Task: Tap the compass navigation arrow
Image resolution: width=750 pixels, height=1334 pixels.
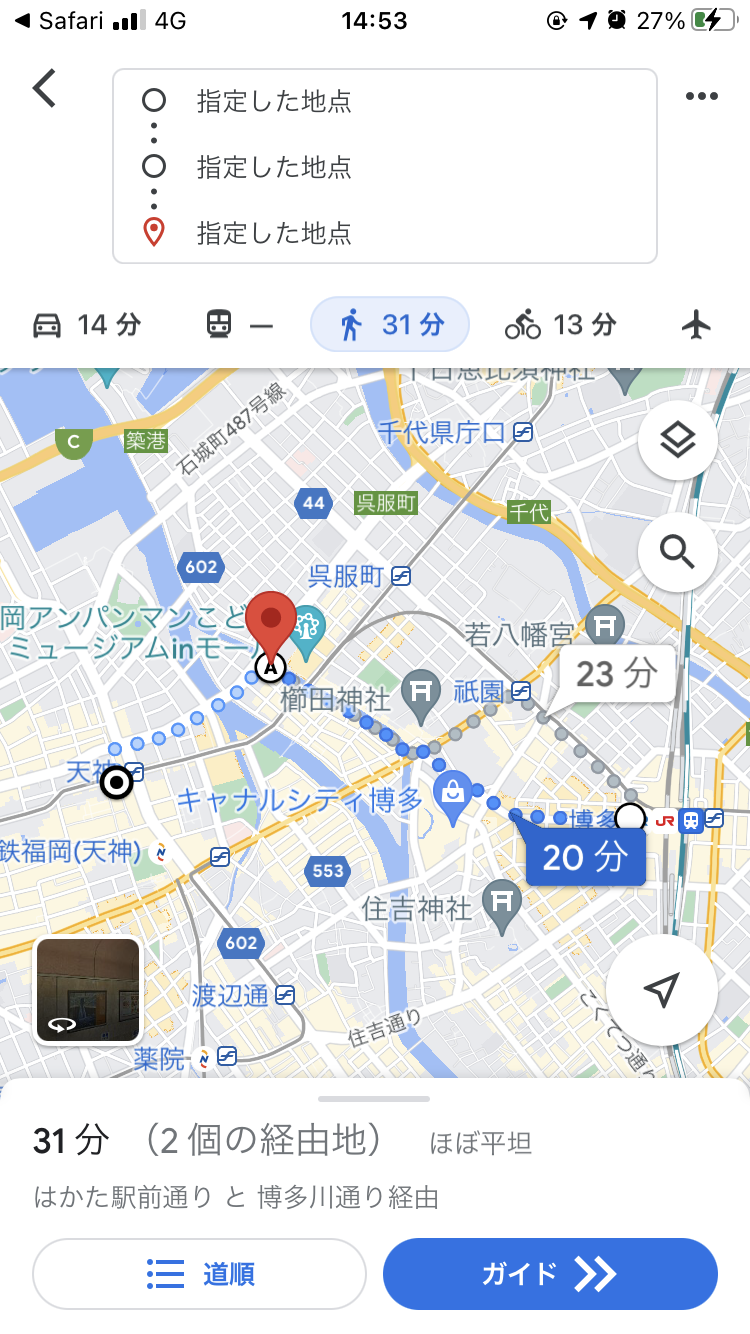Action: point(661,988)
